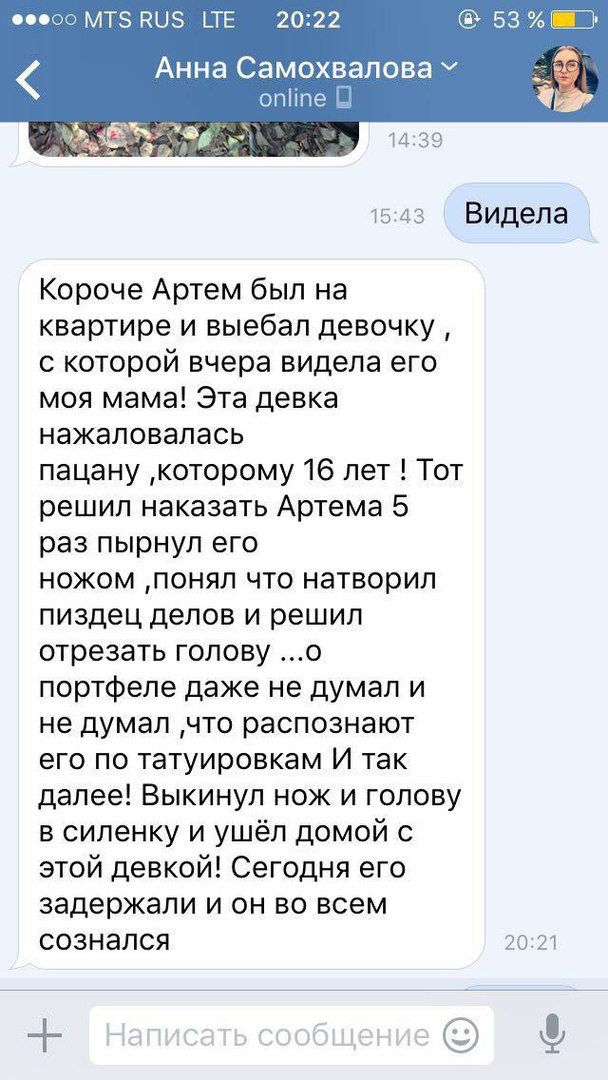The image size is (608, 1080).
Task: Tap the plus attachment icon
Action: 43,1035
